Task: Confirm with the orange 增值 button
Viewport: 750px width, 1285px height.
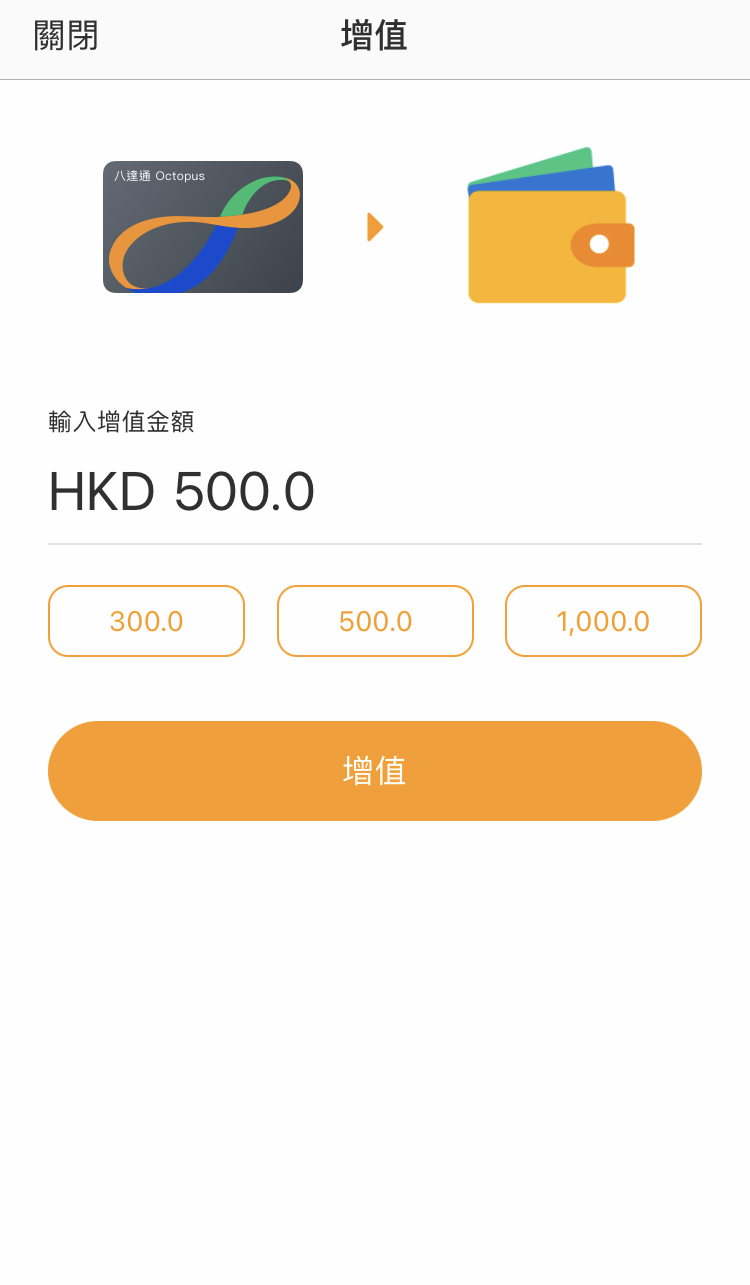Action: [x=375, y=771]
